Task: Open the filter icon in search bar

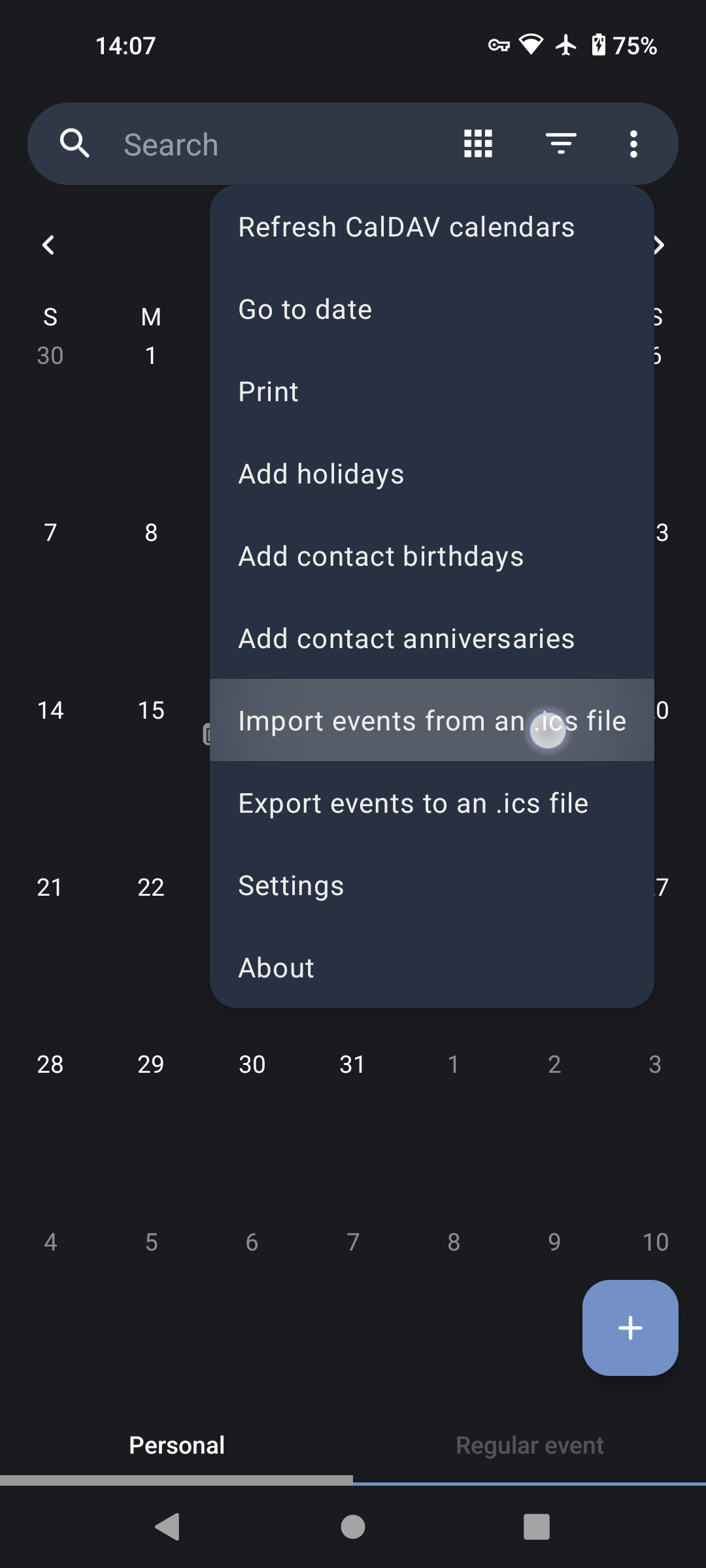Action: tap(560, 144)
